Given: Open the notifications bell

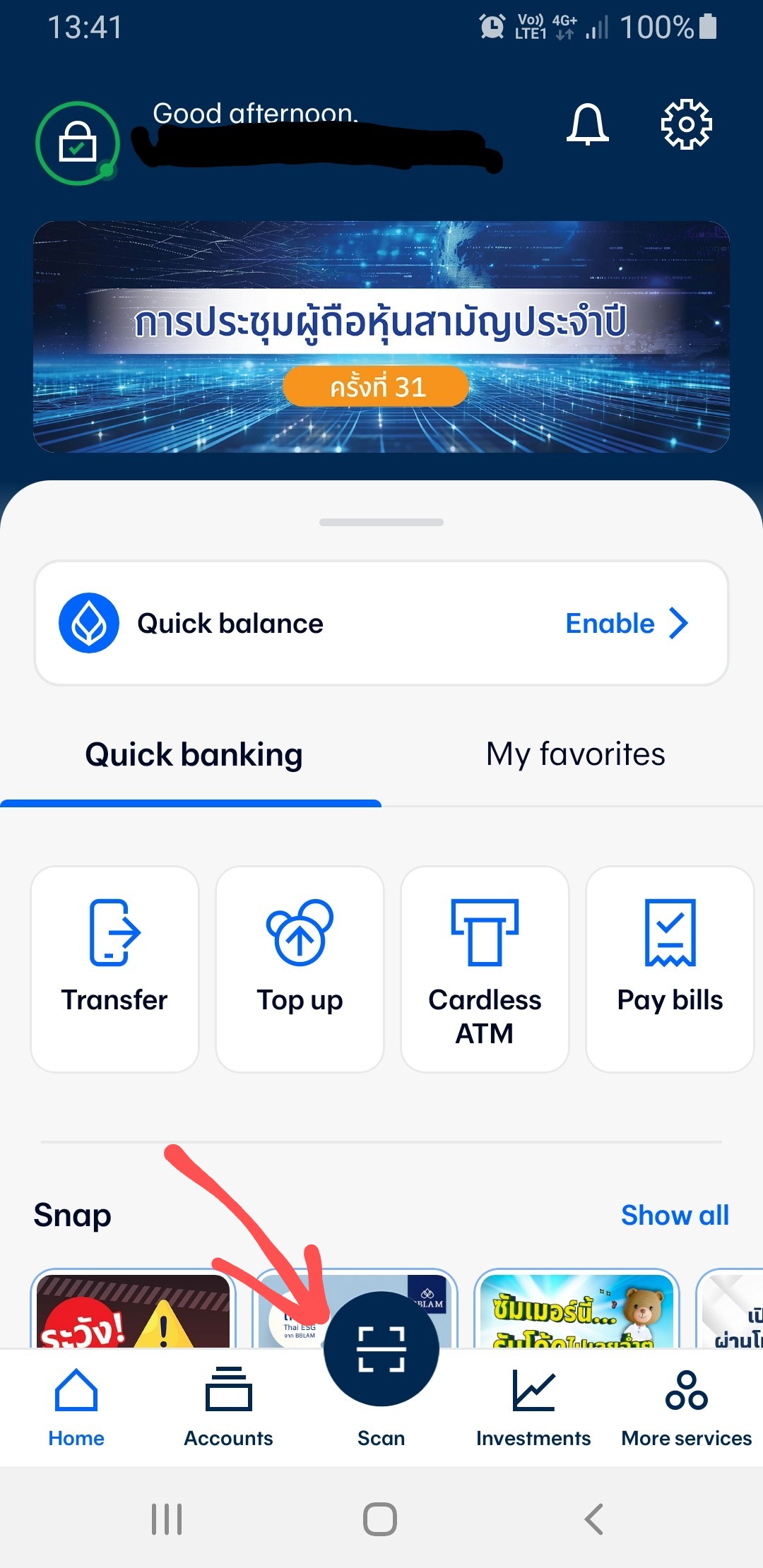Looking at the screenshot, I should pyautogui.click(x=587, y=125).
